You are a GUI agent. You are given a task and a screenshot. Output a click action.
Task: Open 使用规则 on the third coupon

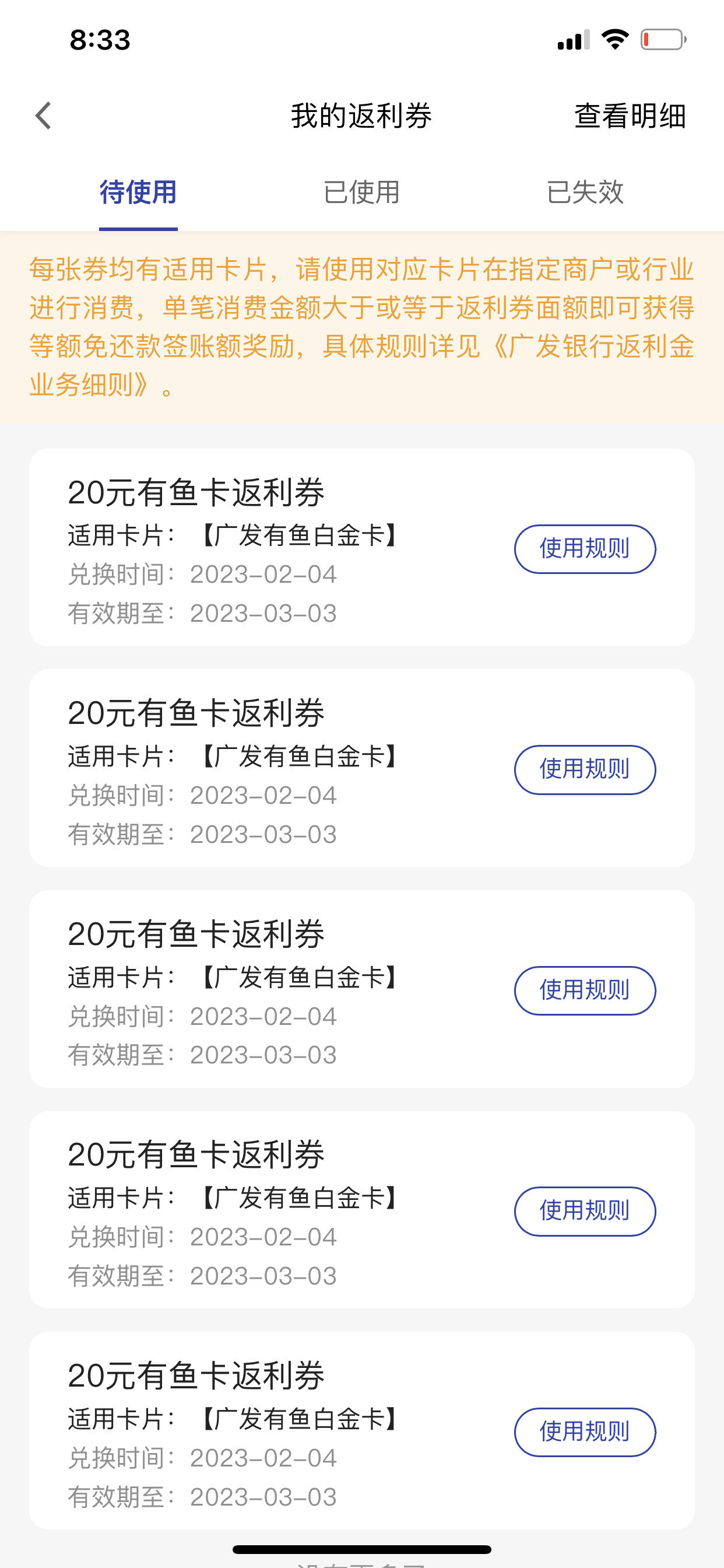pos(585,991)
